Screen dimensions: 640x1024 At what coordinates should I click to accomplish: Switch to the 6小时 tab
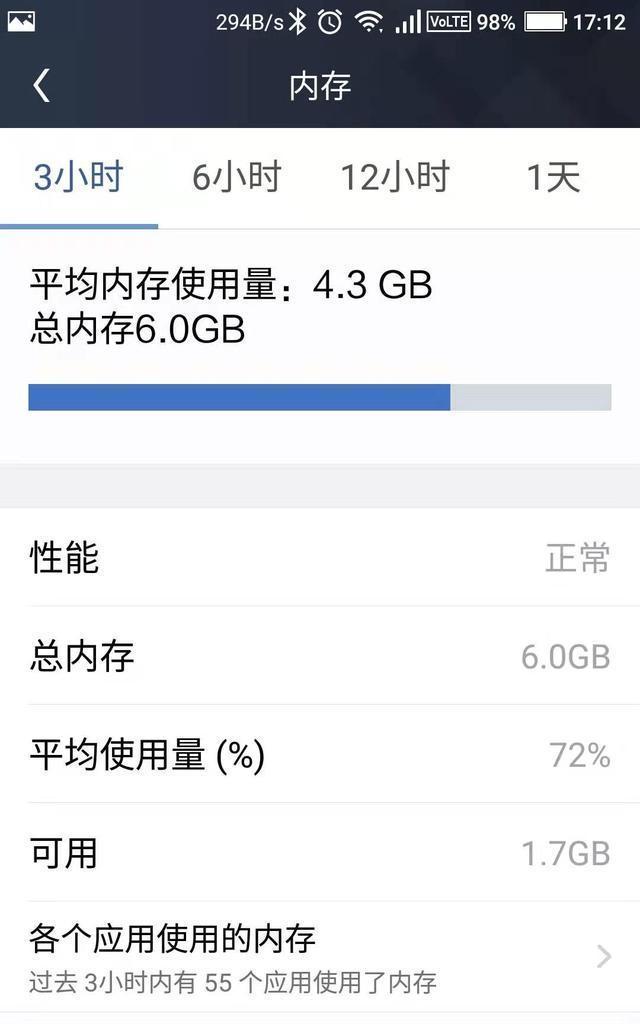236,178
